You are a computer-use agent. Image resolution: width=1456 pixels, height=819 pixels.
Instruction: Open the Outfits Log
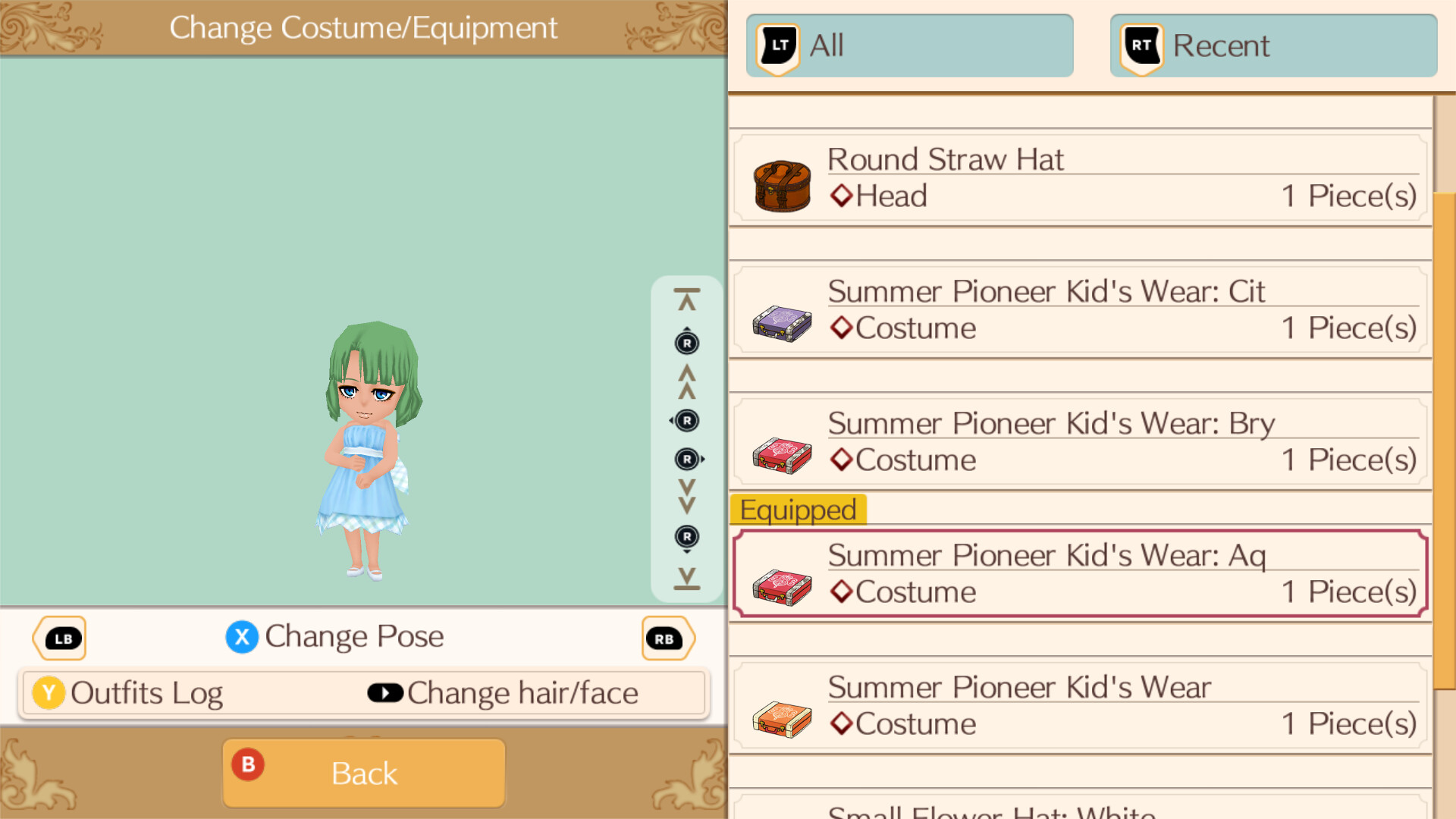click(127, 693)
